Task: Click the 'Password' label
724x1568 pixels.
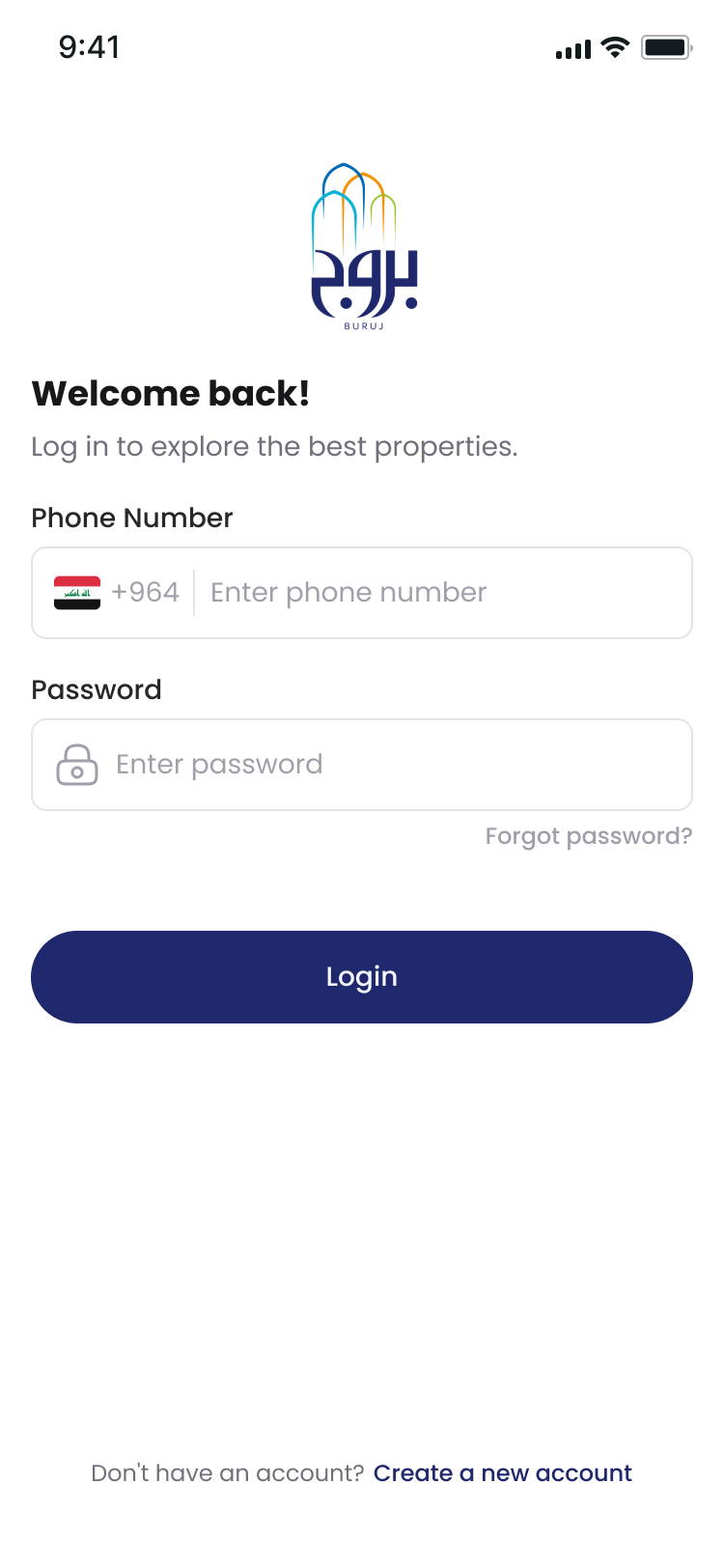Action: pos(97,689)
